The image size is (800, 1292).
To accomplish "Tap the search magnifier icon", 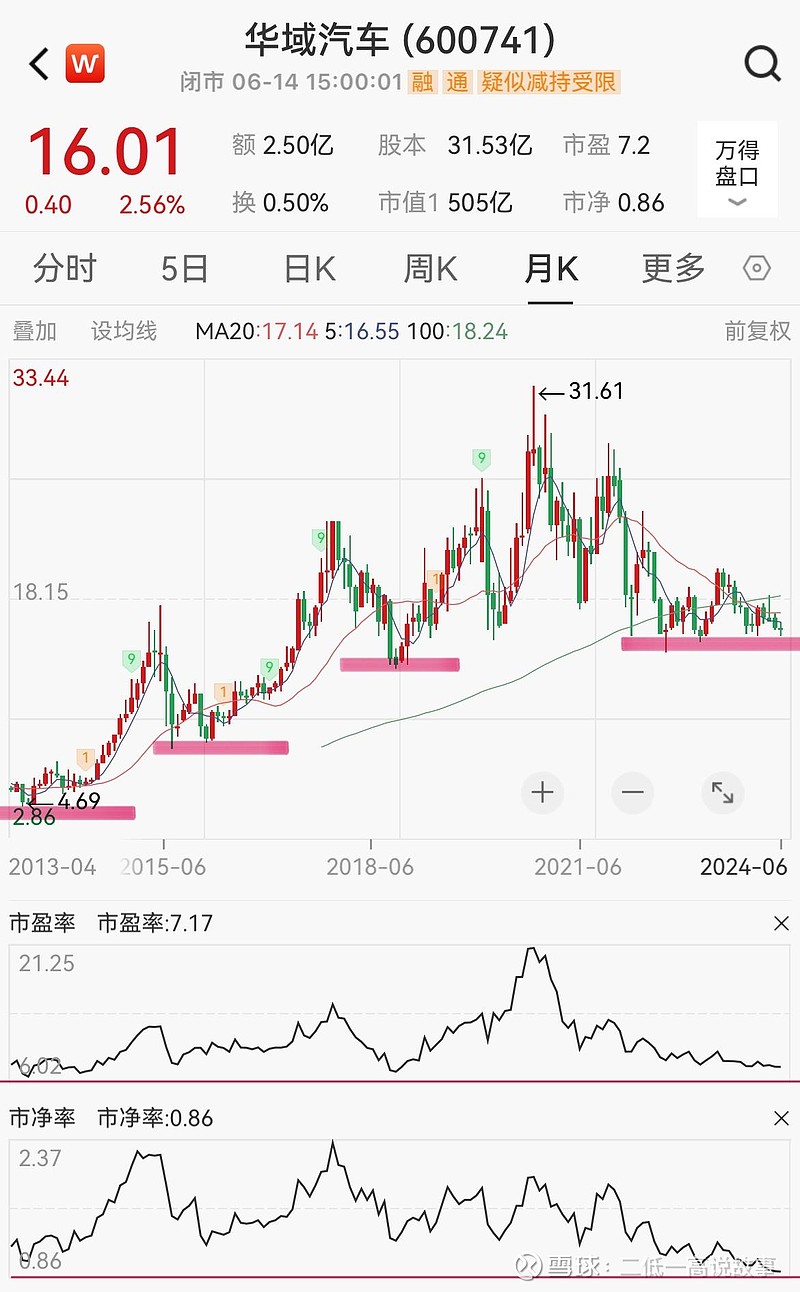I will coord(763,63).
